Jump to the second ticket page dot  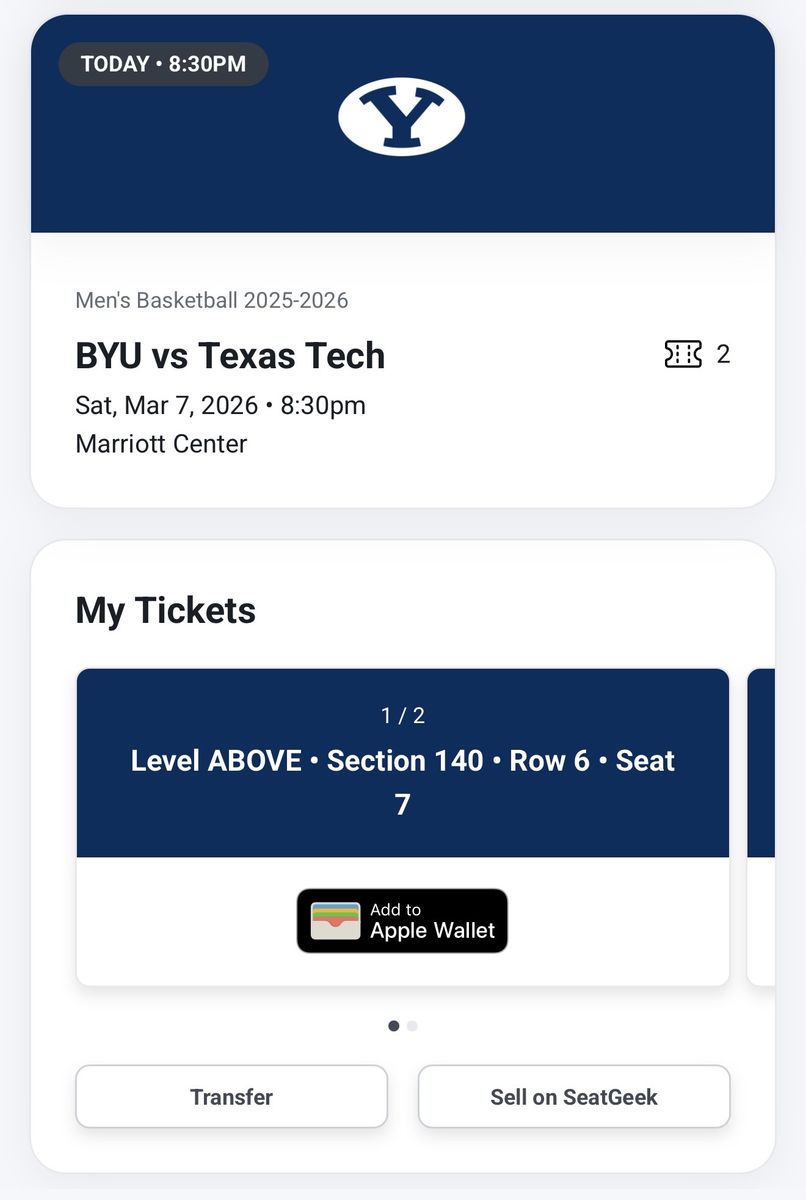(x=412, y=1026)
